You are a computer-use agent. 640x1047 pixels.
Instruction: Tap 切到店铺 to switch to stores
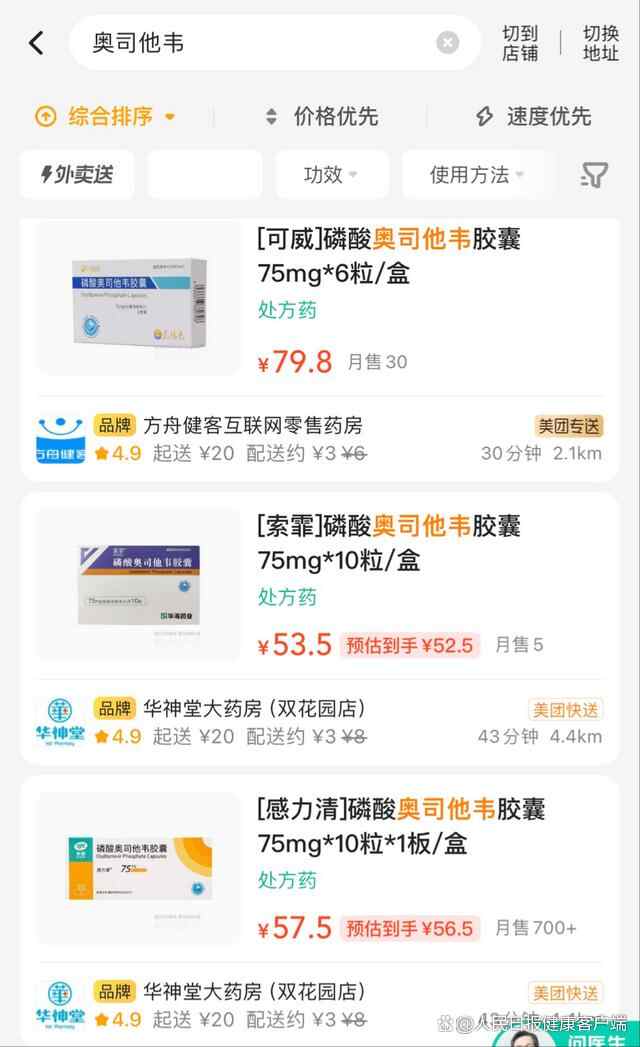click(520, 43)
